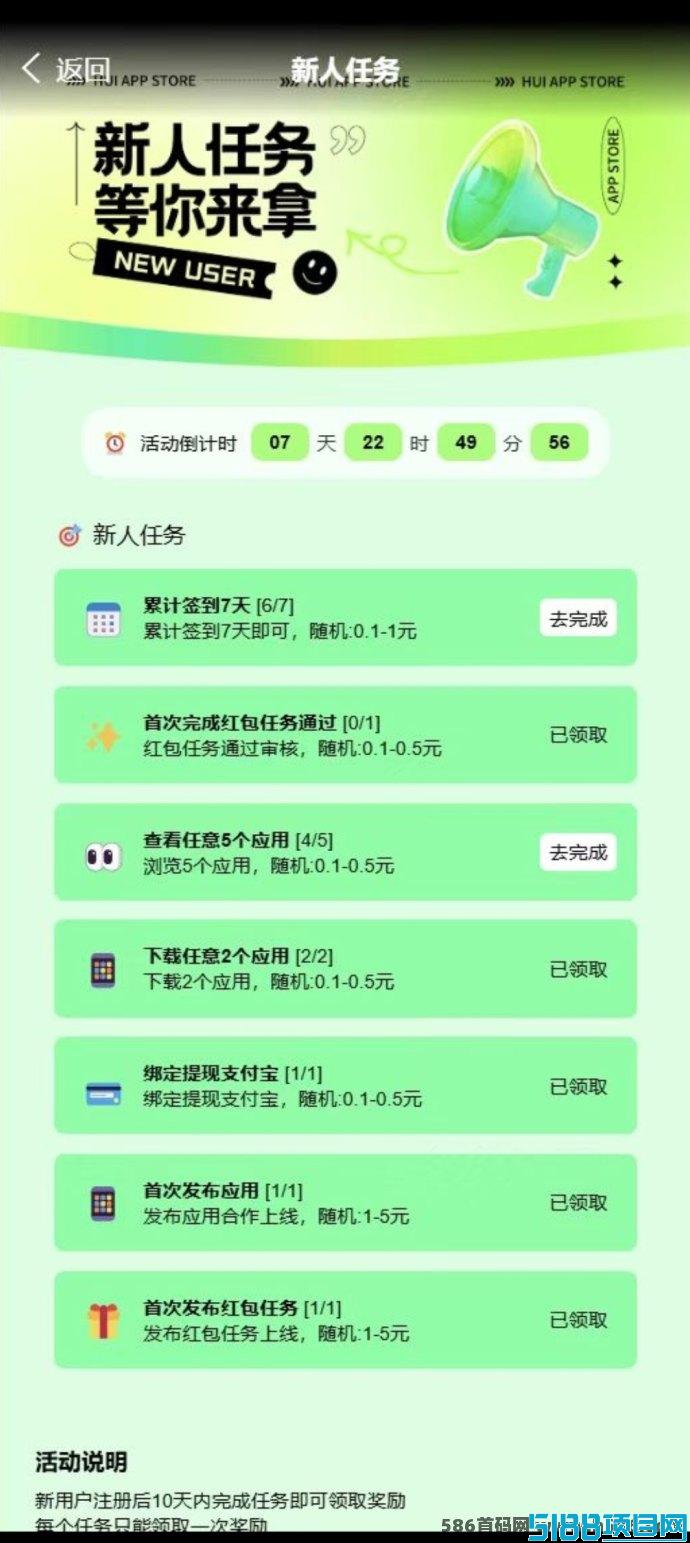
Task: Tap 去完成 for 查看任意5个应用 task
Action: tap(578, 852)
